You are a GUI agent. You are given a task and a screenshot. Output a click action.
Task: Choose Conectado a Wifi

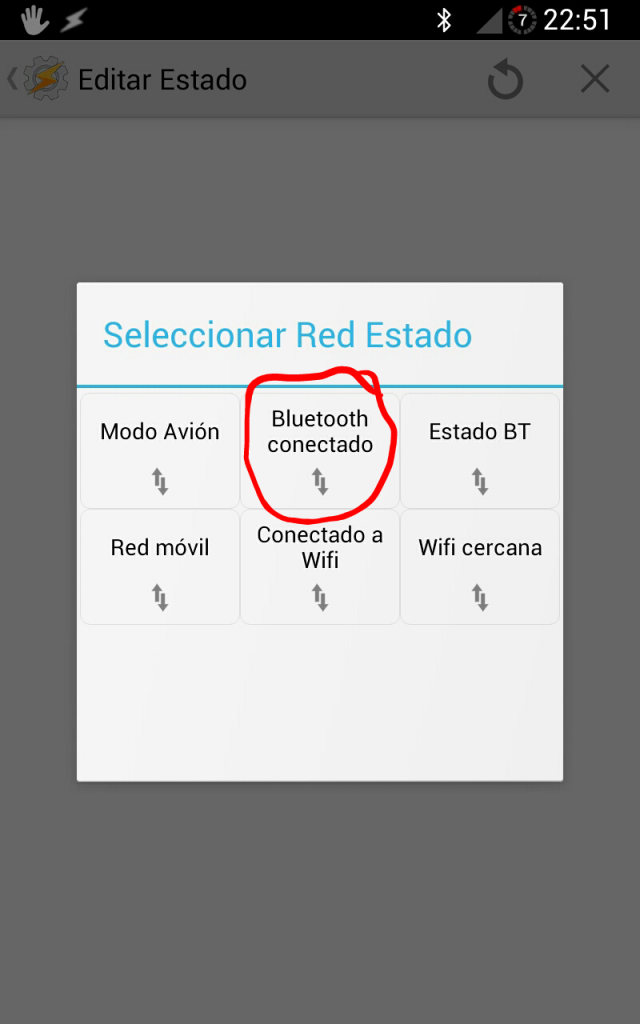coord(320,566)
